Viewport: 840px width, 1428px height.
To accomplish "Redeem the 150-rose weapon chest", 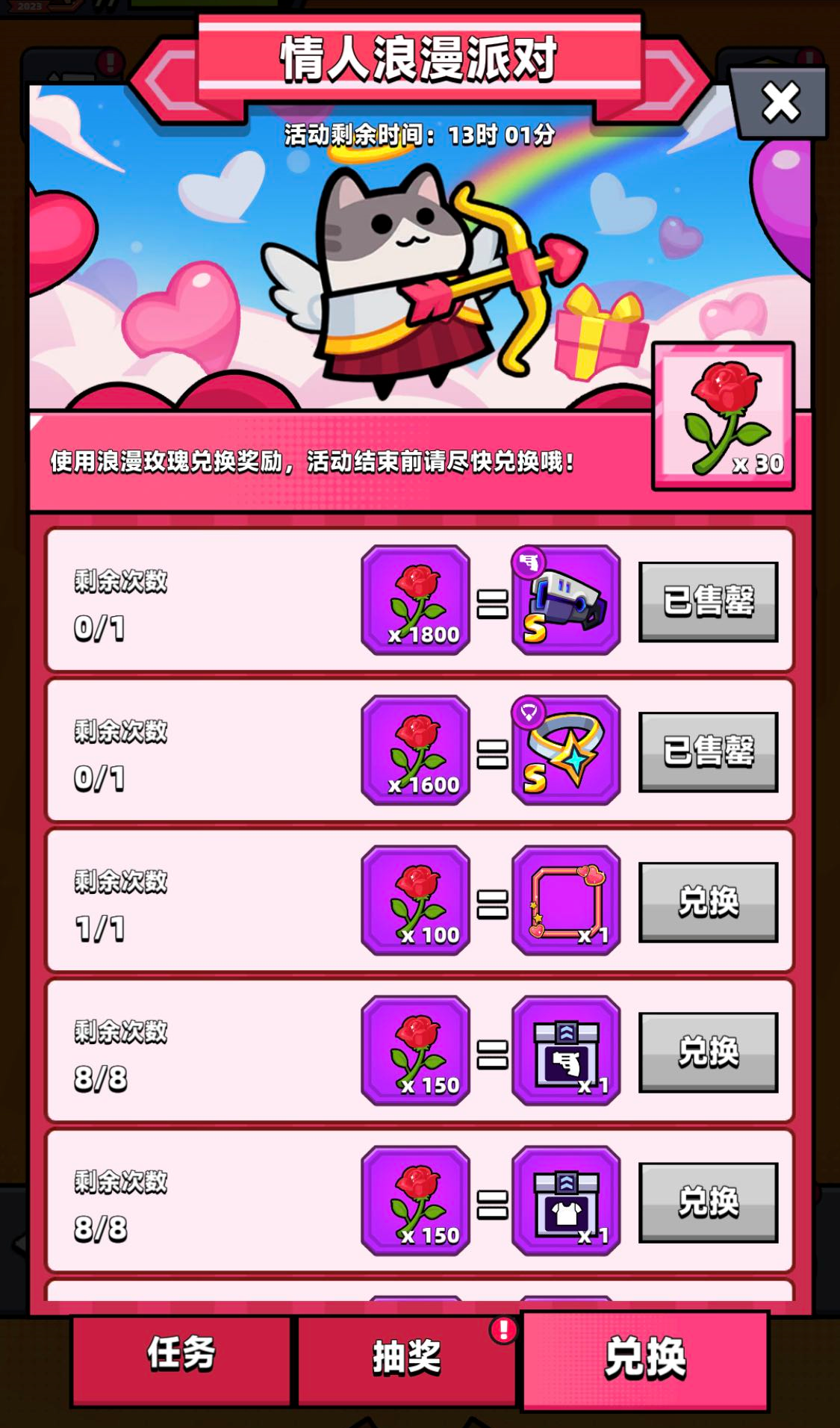I will coord(708,1052).
